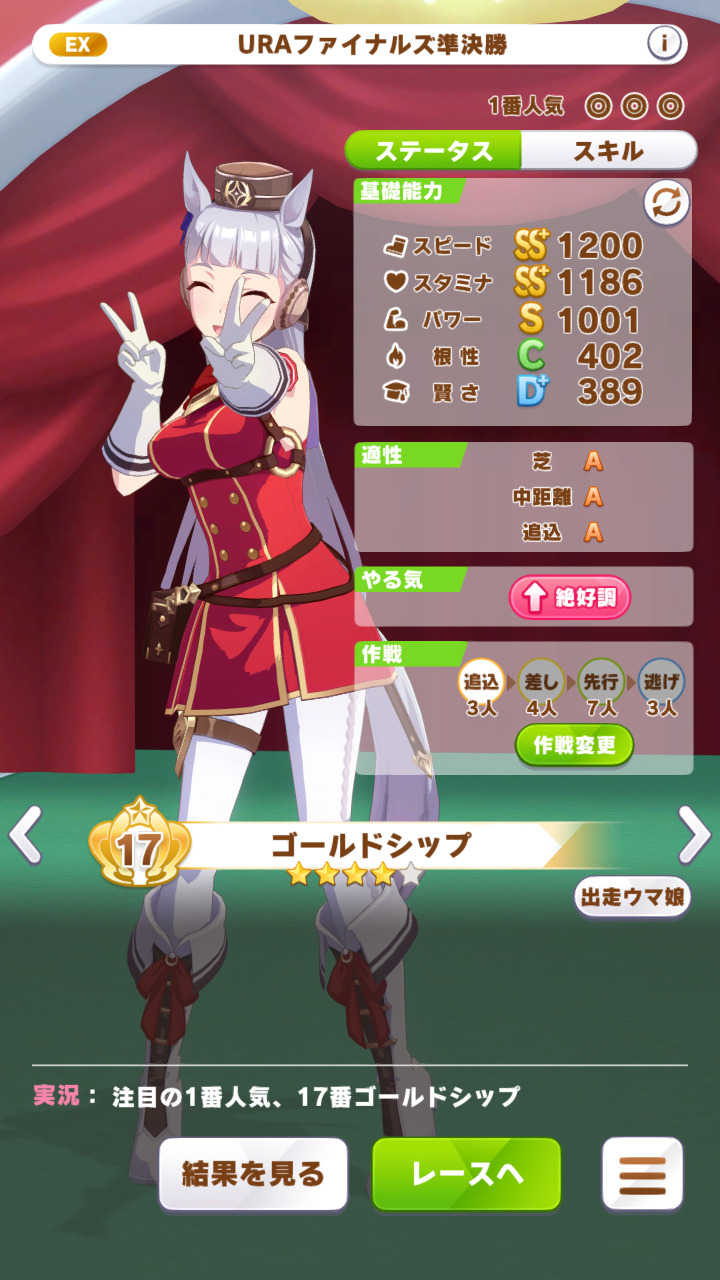Screen dimensions: 720x1280
Task: Open the hamburger menu
Action: point(642,1174)
